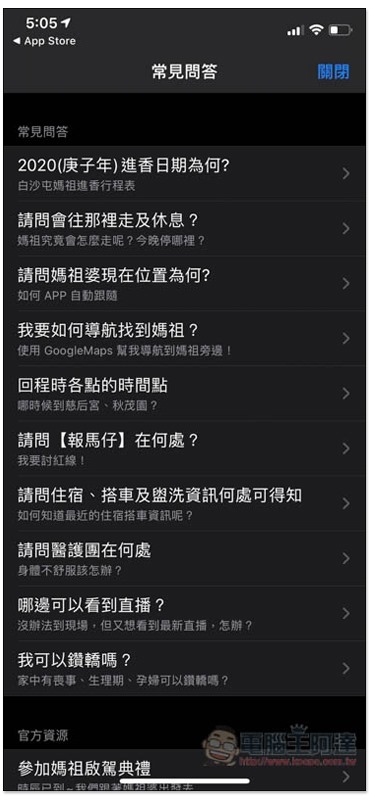Open 2020(庚子年) 進香日期為何? row
The image size is (369, 800).
click(x=184, y=173)
